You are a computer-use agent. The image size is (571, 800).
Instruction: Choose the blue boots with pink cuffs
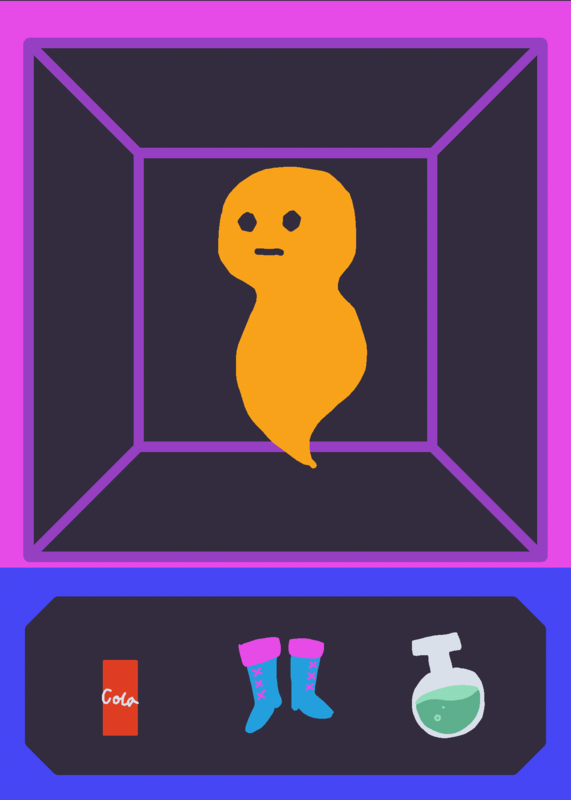286,685
